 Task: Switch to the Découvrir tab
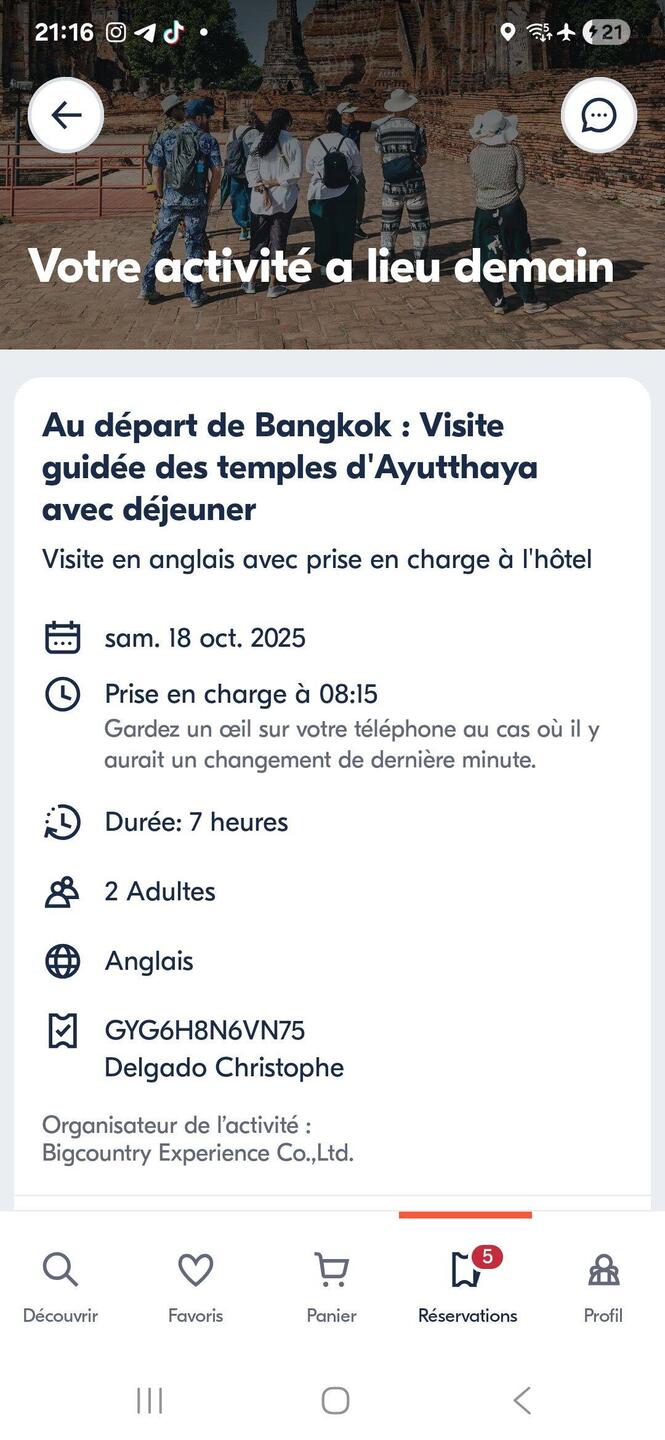60,1286
